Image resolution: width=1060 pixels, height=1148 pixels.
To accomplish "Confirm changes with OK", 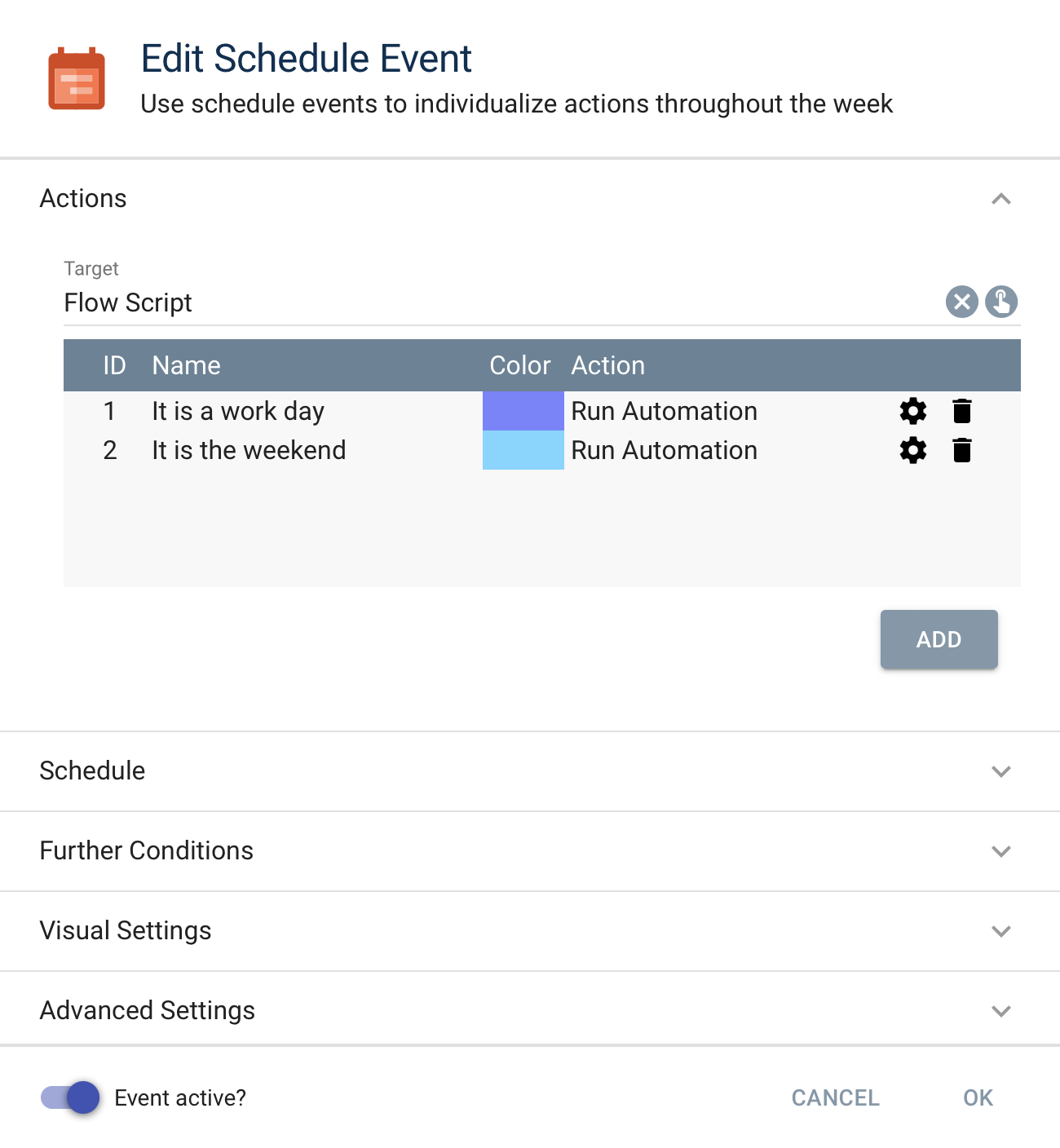I will click(x=978, y=1097).
